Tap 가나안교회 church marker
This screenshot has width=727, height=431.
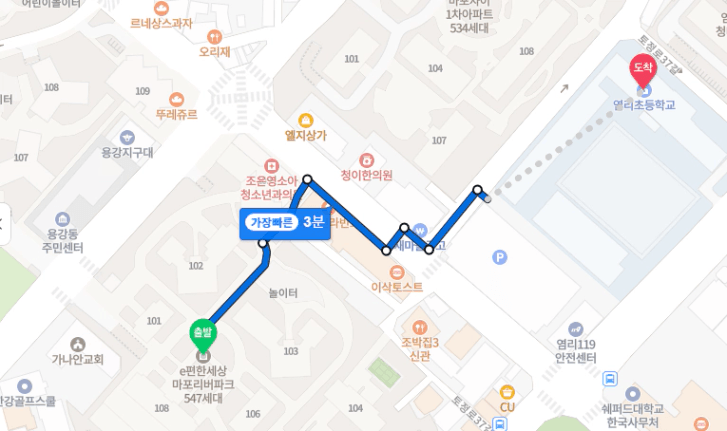[78, 344]
